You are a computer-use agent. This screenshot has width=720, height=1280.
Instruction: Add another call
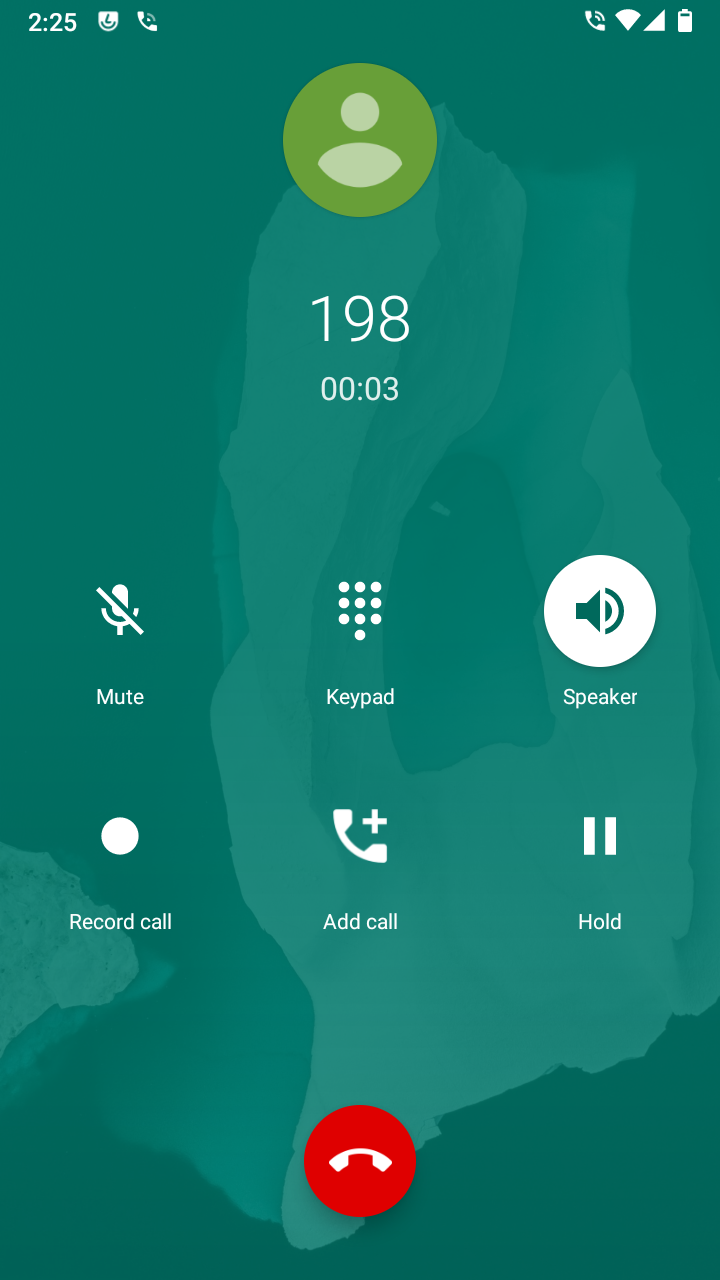tap(360, 836)
